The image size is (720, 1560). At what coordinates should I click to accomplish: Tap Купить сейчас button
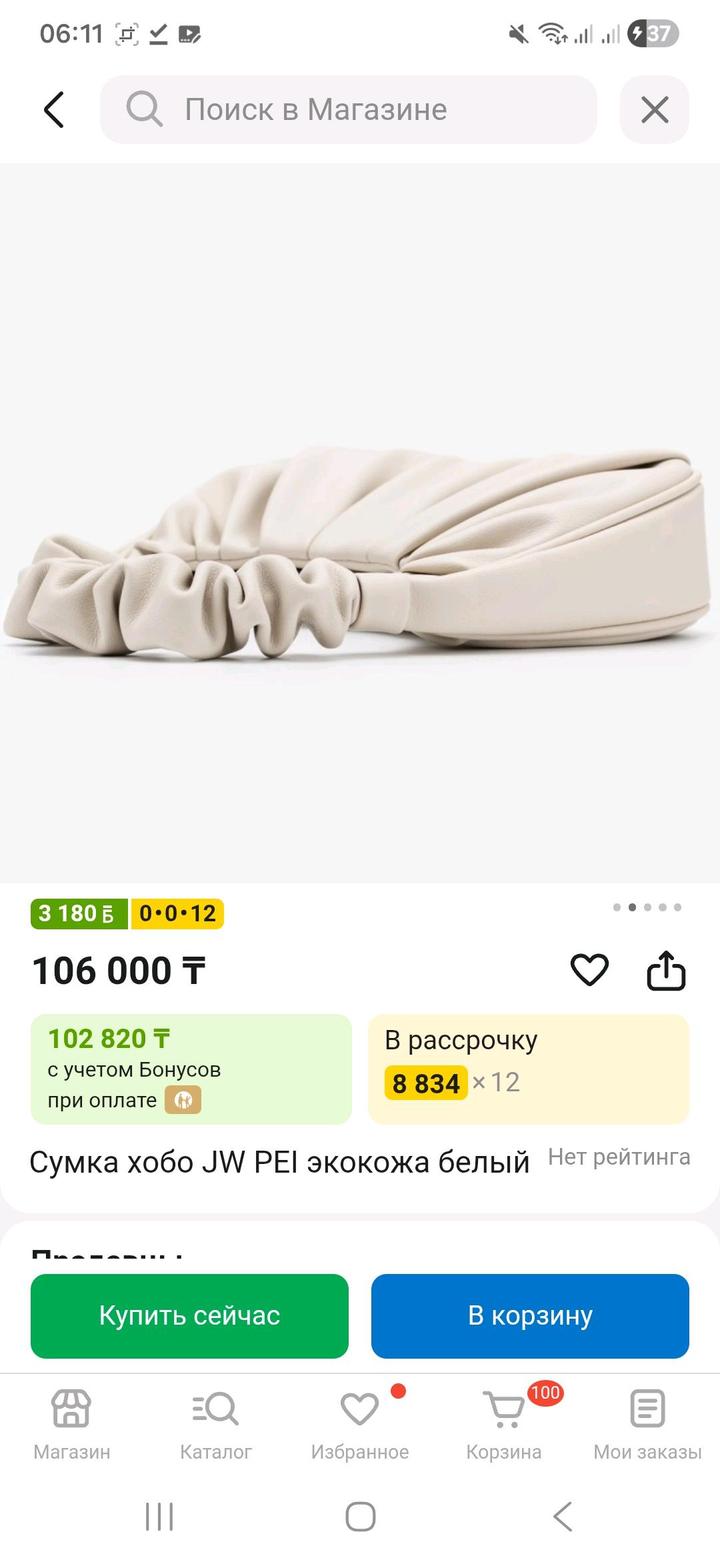pos(189,1315)
